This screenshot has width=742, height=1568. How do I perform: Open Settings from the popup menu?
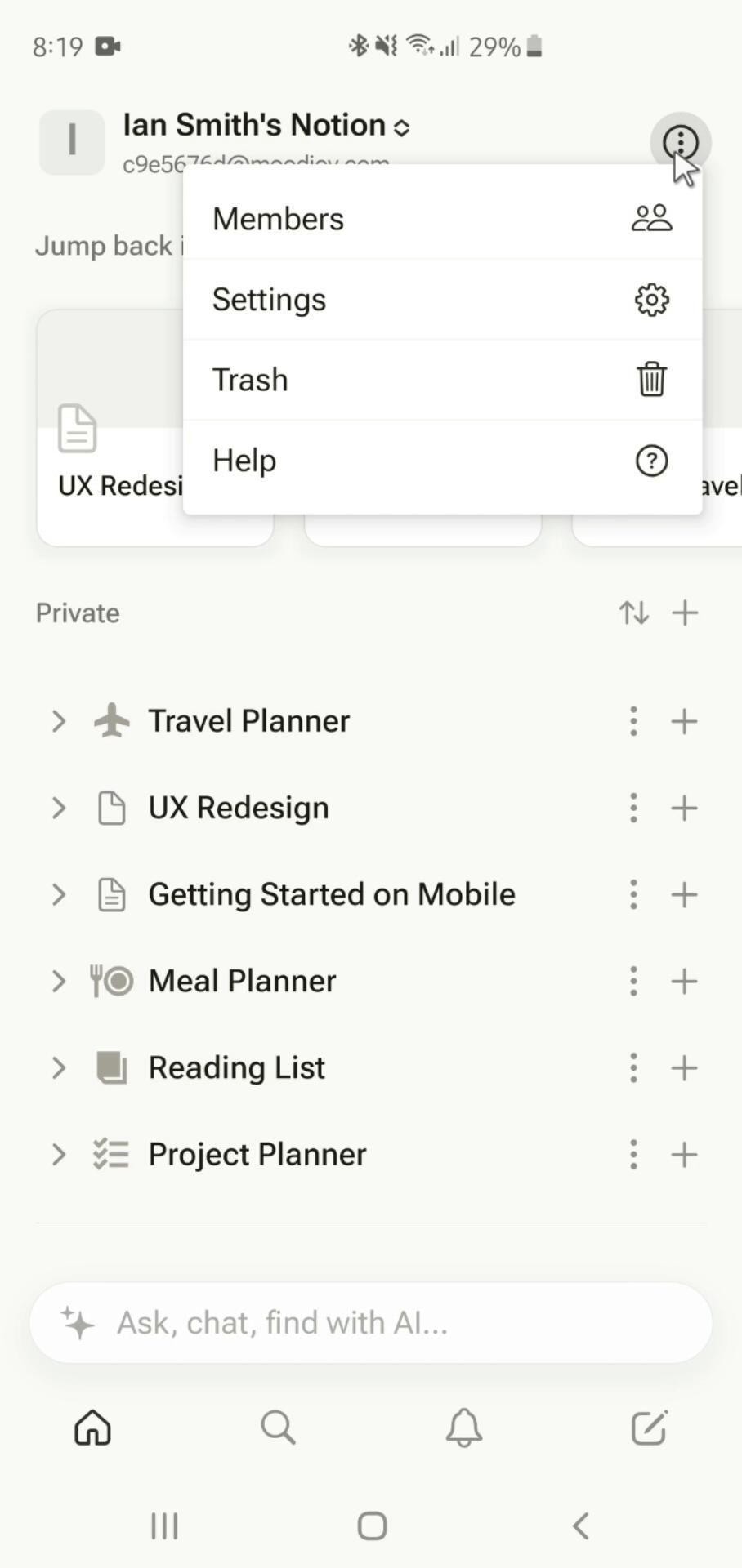[441, 300]
